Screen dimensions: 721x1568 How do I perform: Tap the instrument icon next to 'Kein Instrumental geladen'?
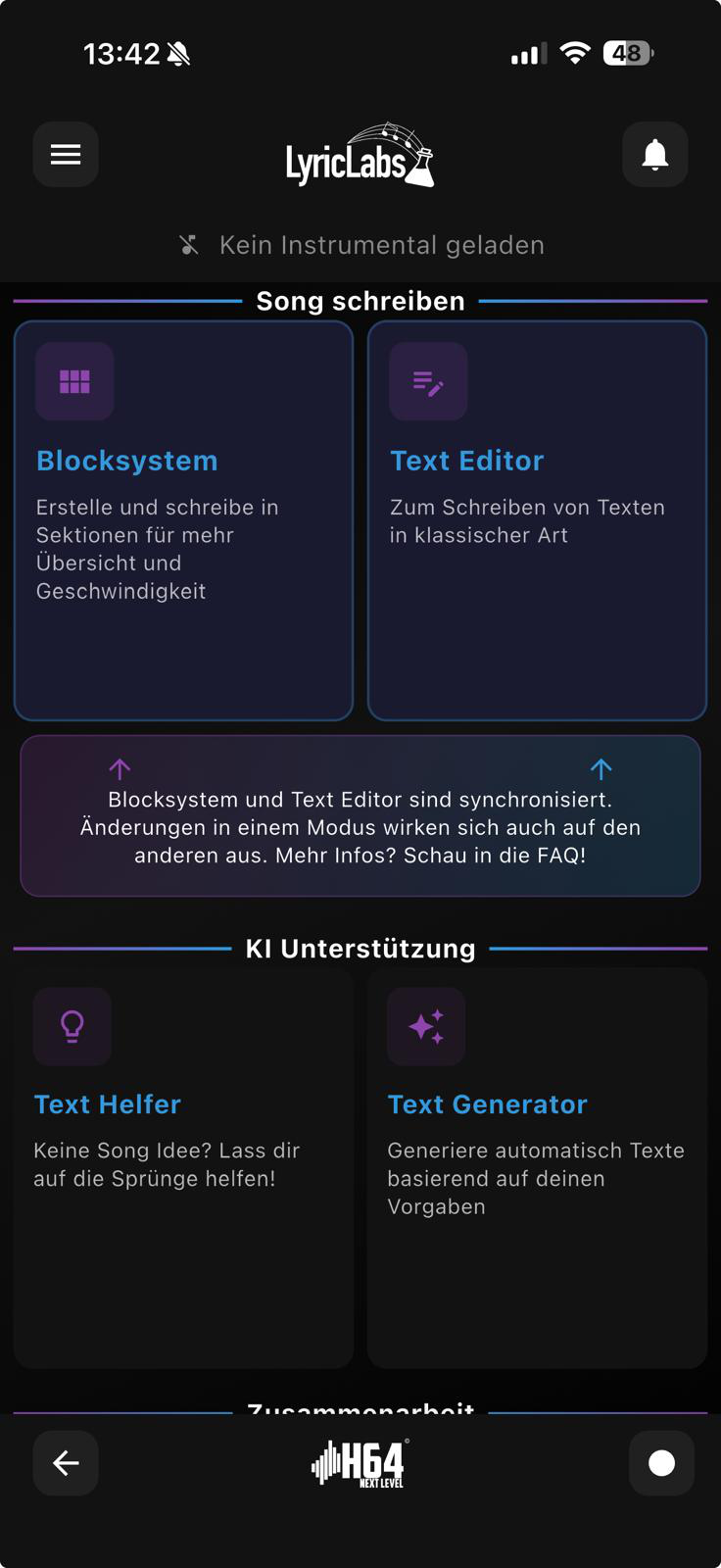(x=192, y=244)
